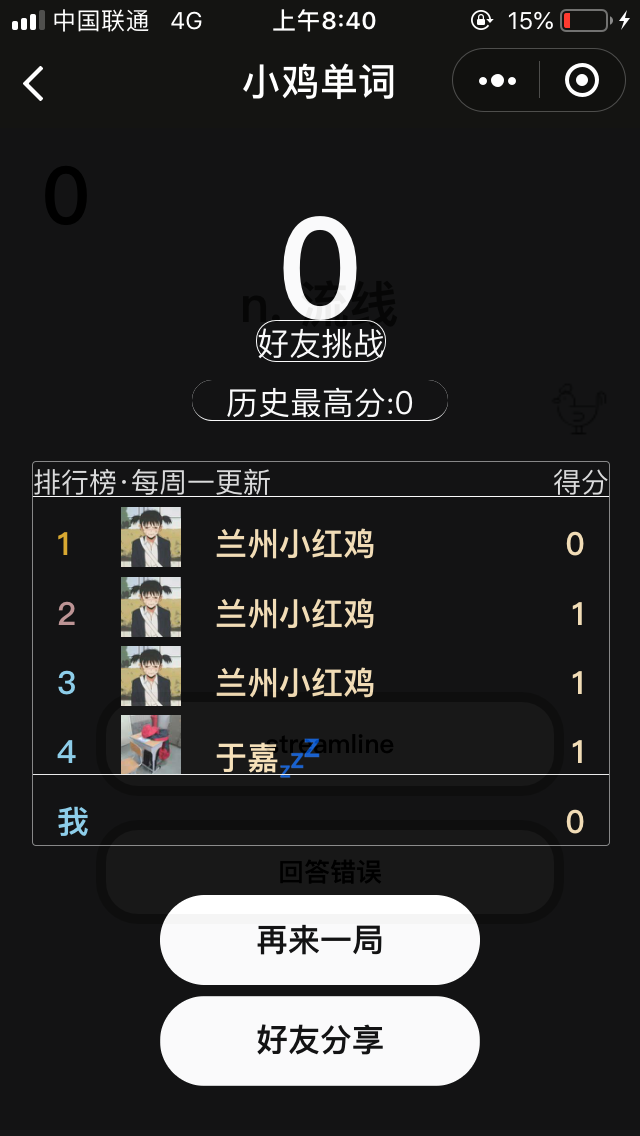
Task: Open the mini program more options menu
Action: 497,81
